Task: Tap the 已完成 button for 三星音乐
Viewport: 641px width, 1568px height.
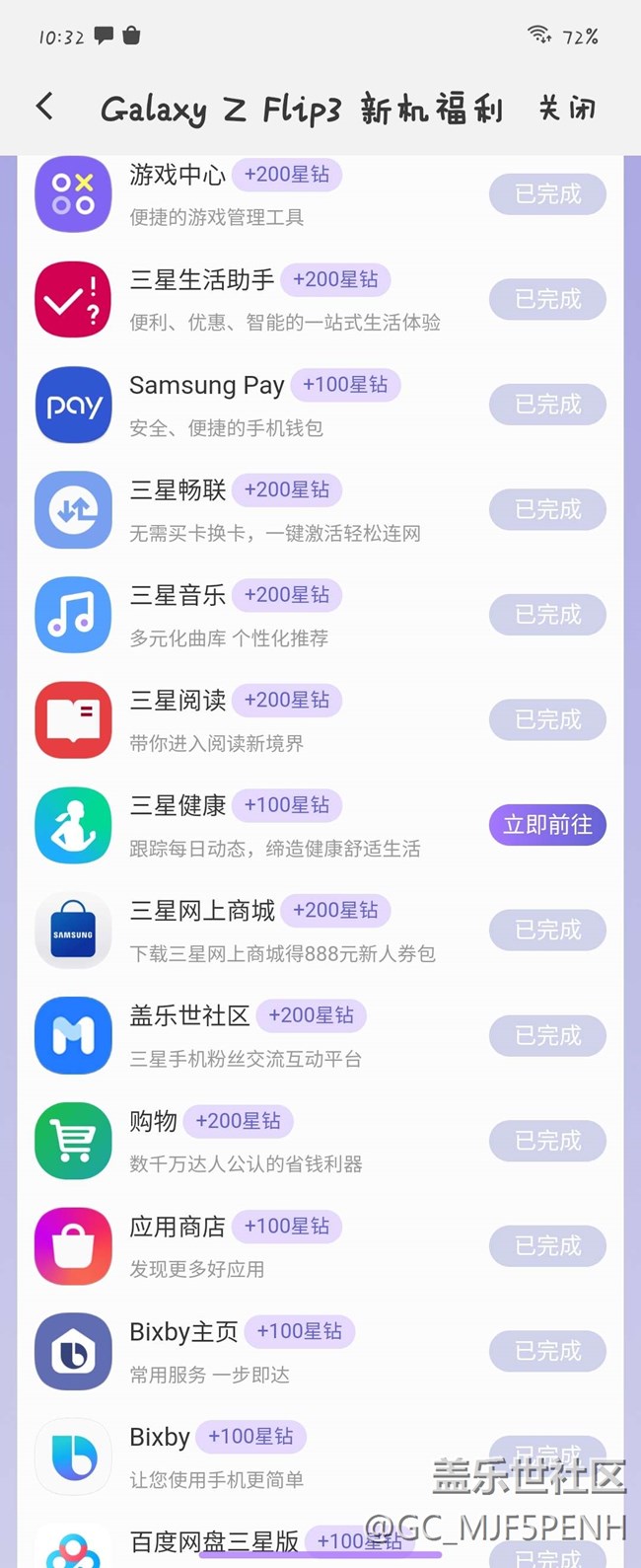Action: click(x=547, y=615)
